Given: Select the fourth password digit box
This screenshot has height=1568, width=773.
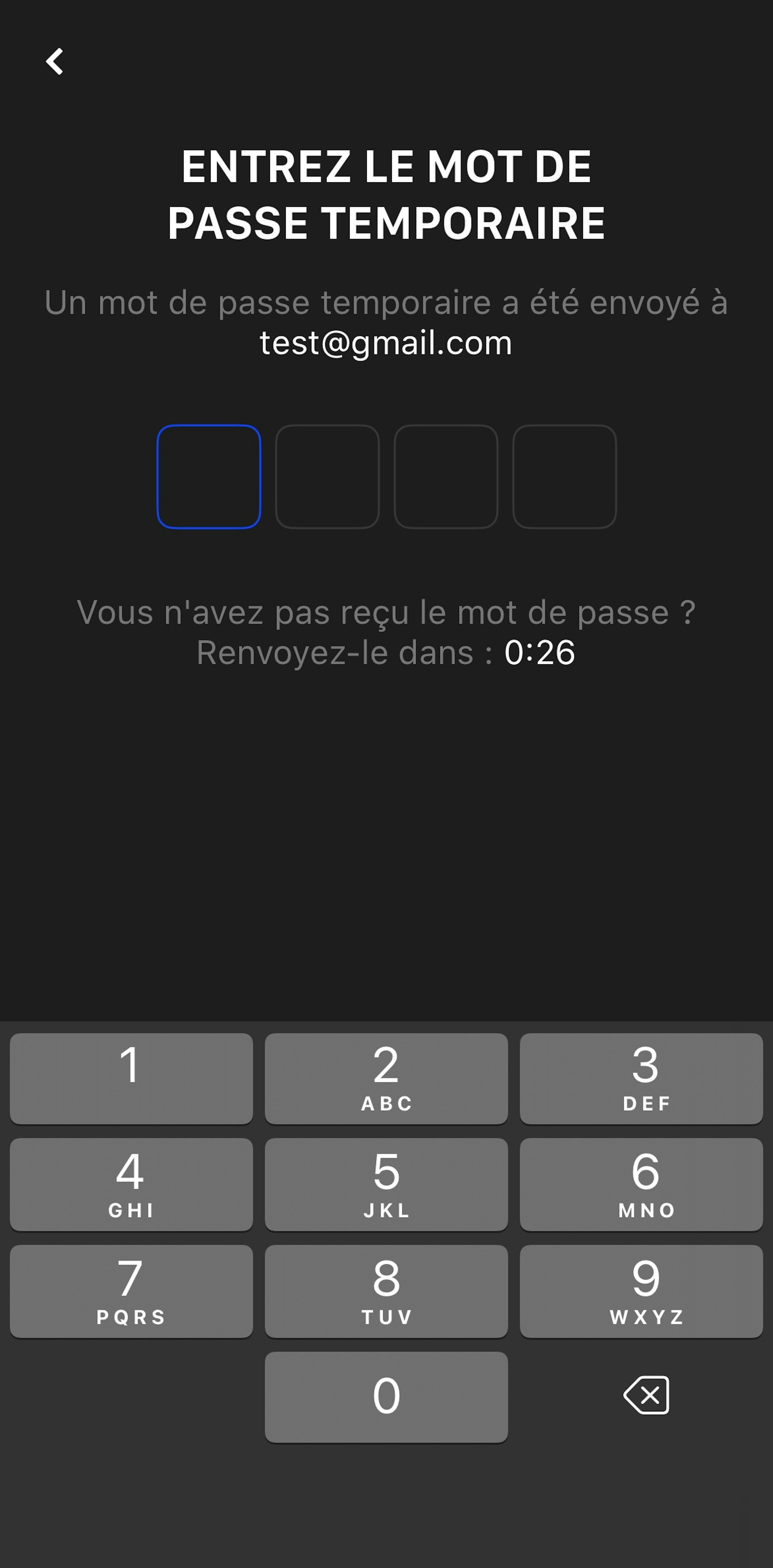Looking at the screenshot, I should click(x=564, y=477).
